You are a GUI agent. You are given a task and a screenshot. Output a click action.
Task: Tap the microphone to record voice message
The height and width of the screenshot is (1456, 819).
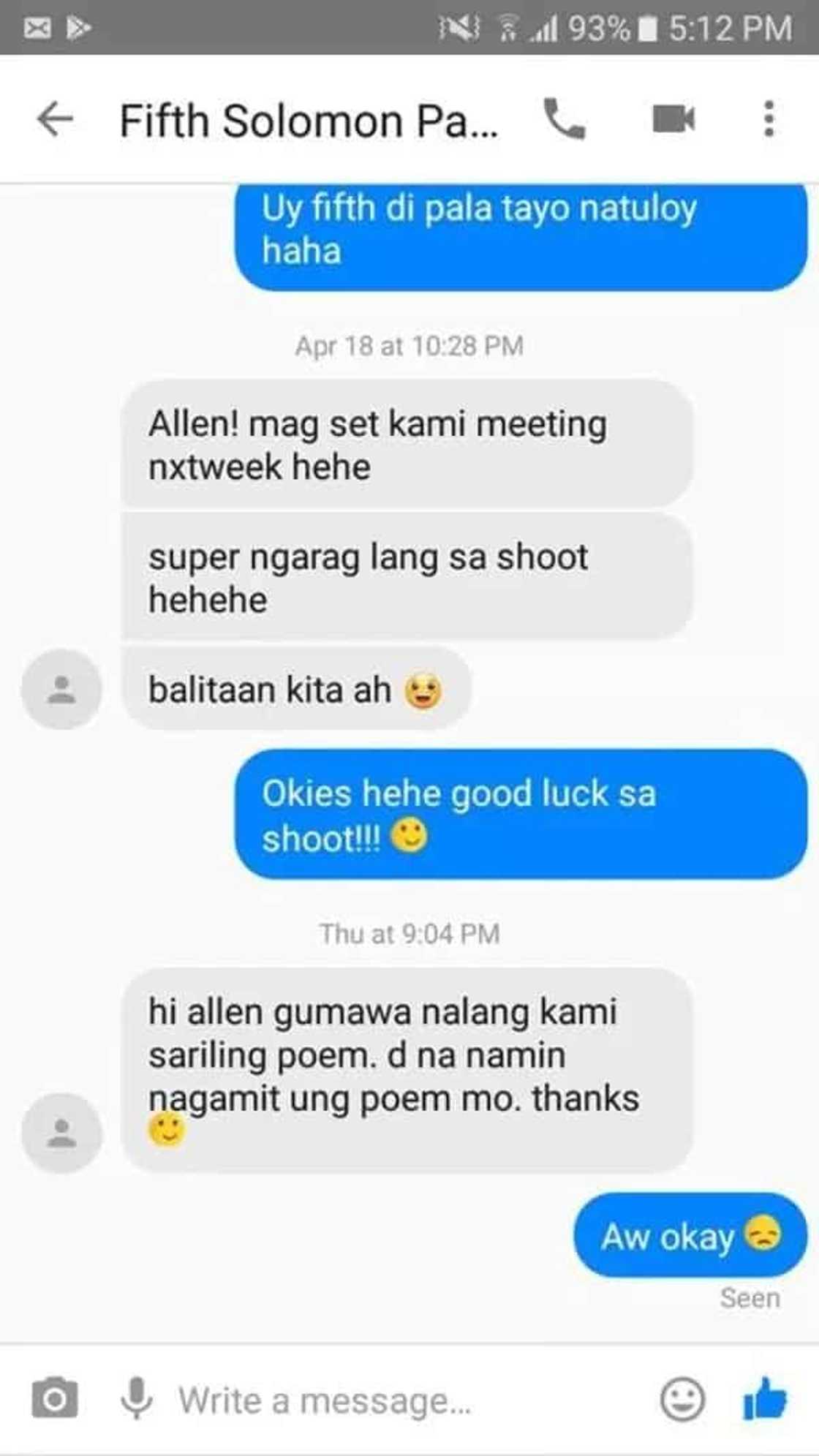coord(136,1398)
